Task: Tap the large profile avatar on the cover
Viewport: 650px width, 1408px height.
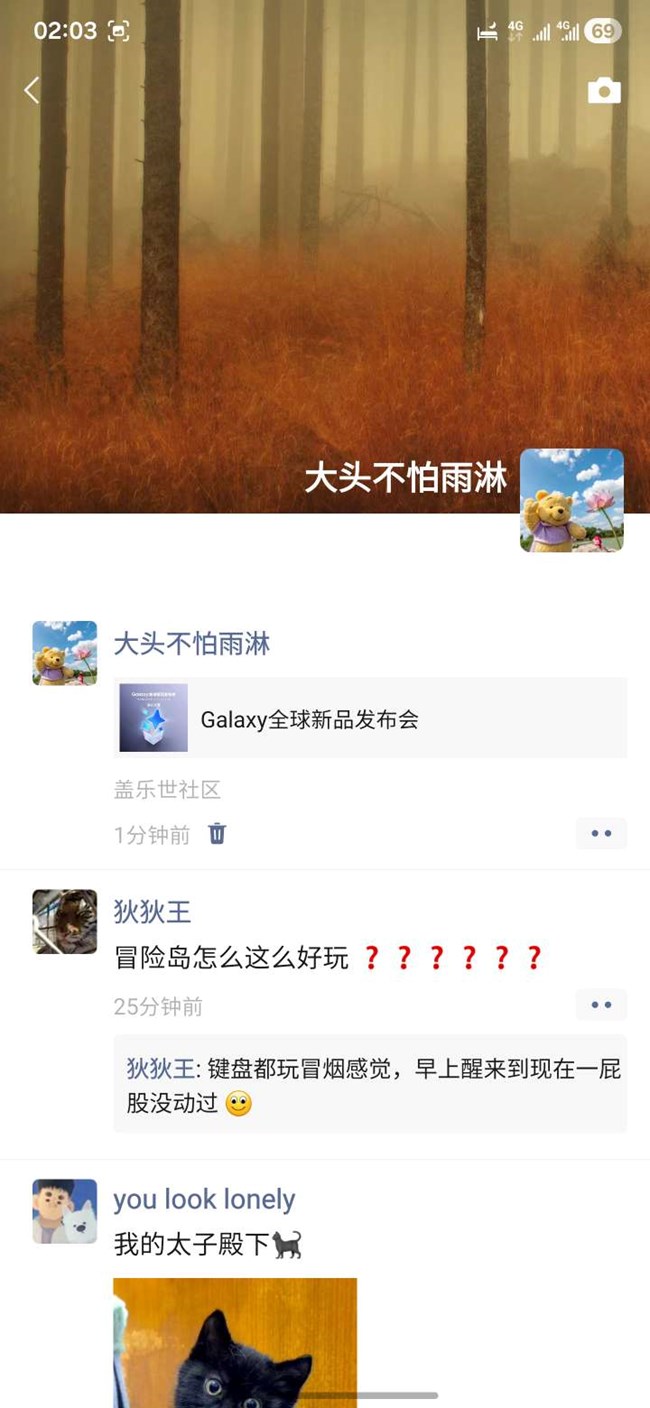Action: point(571,500)
